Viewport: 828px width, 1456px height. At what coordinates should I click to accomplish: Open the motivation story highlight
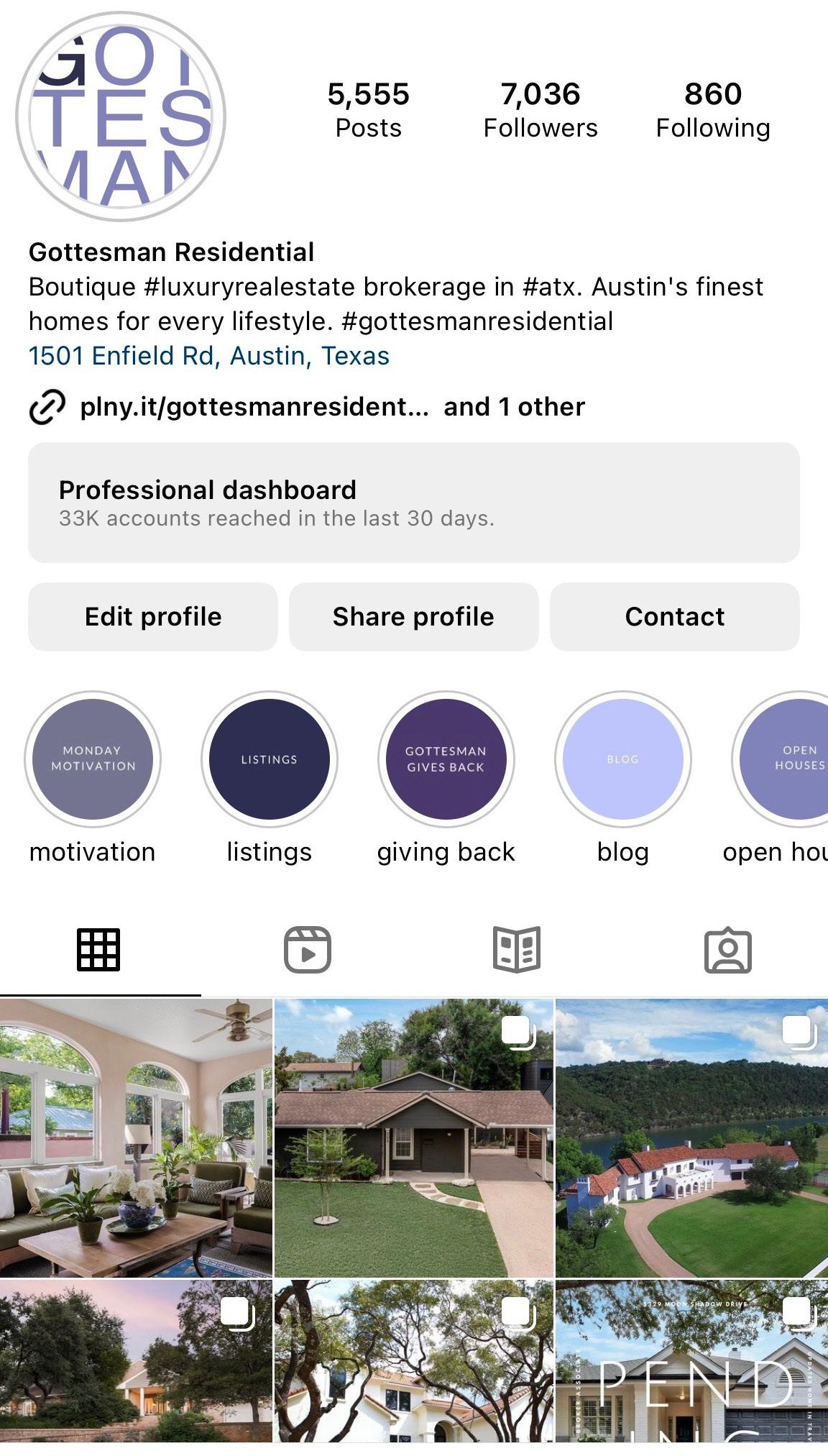point(93,759)
